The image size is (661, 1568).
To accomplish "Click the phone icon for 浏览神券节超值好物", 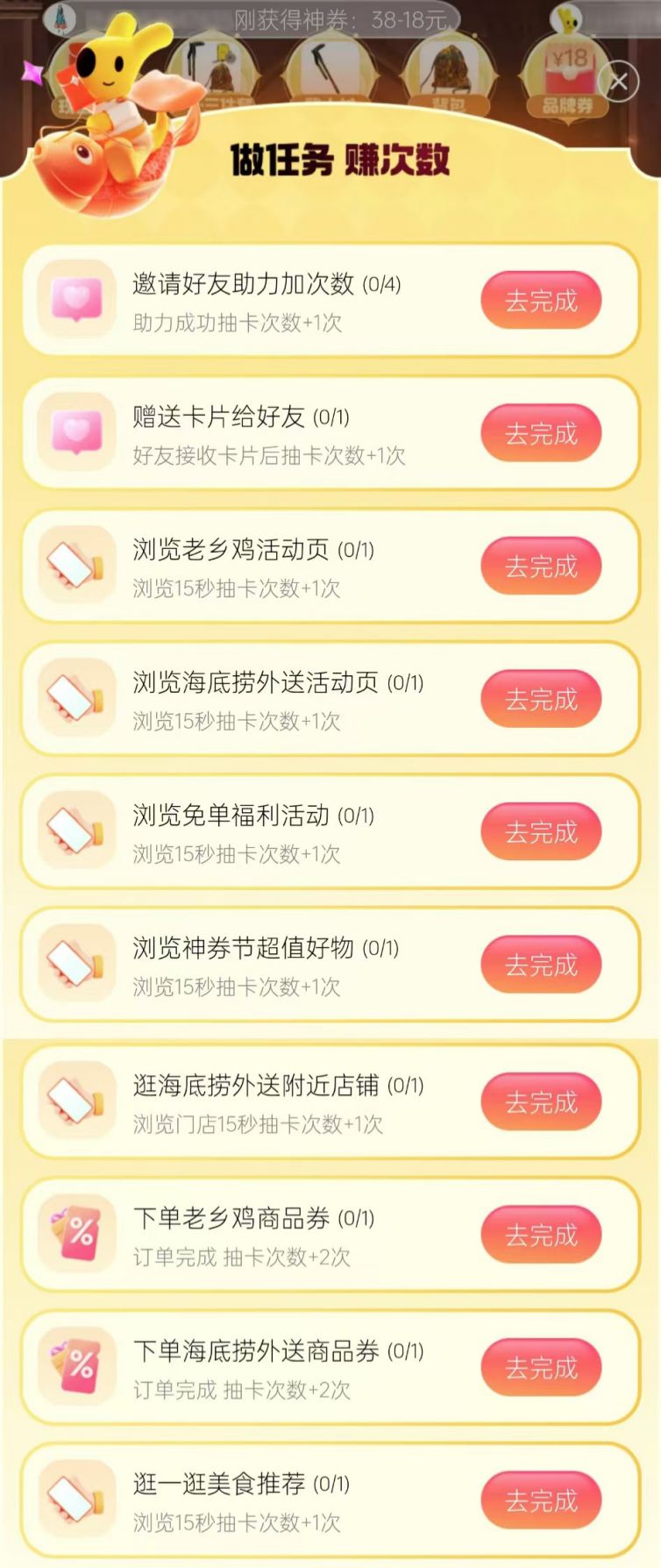I will tap(77, 965).
